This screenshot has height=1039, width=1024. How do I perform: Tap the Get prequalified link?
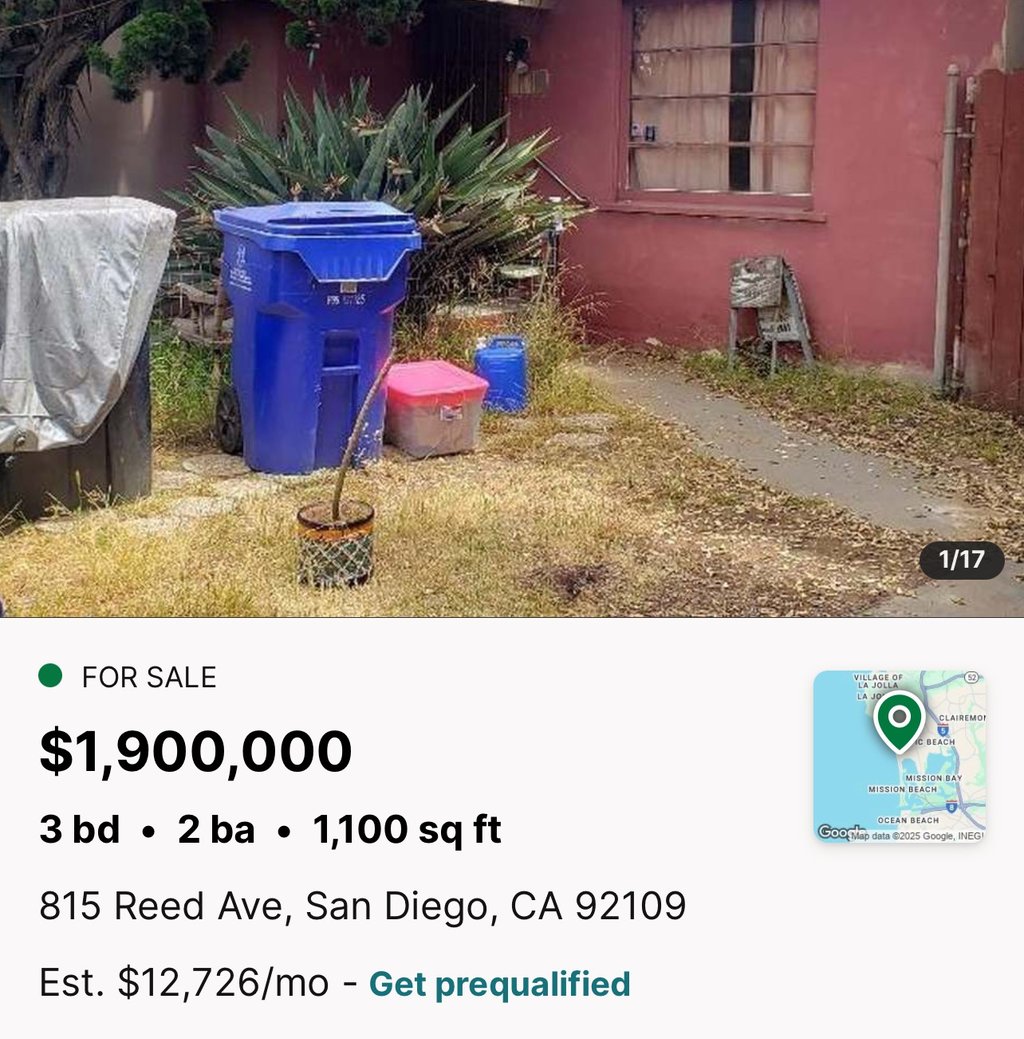point(500,984)
